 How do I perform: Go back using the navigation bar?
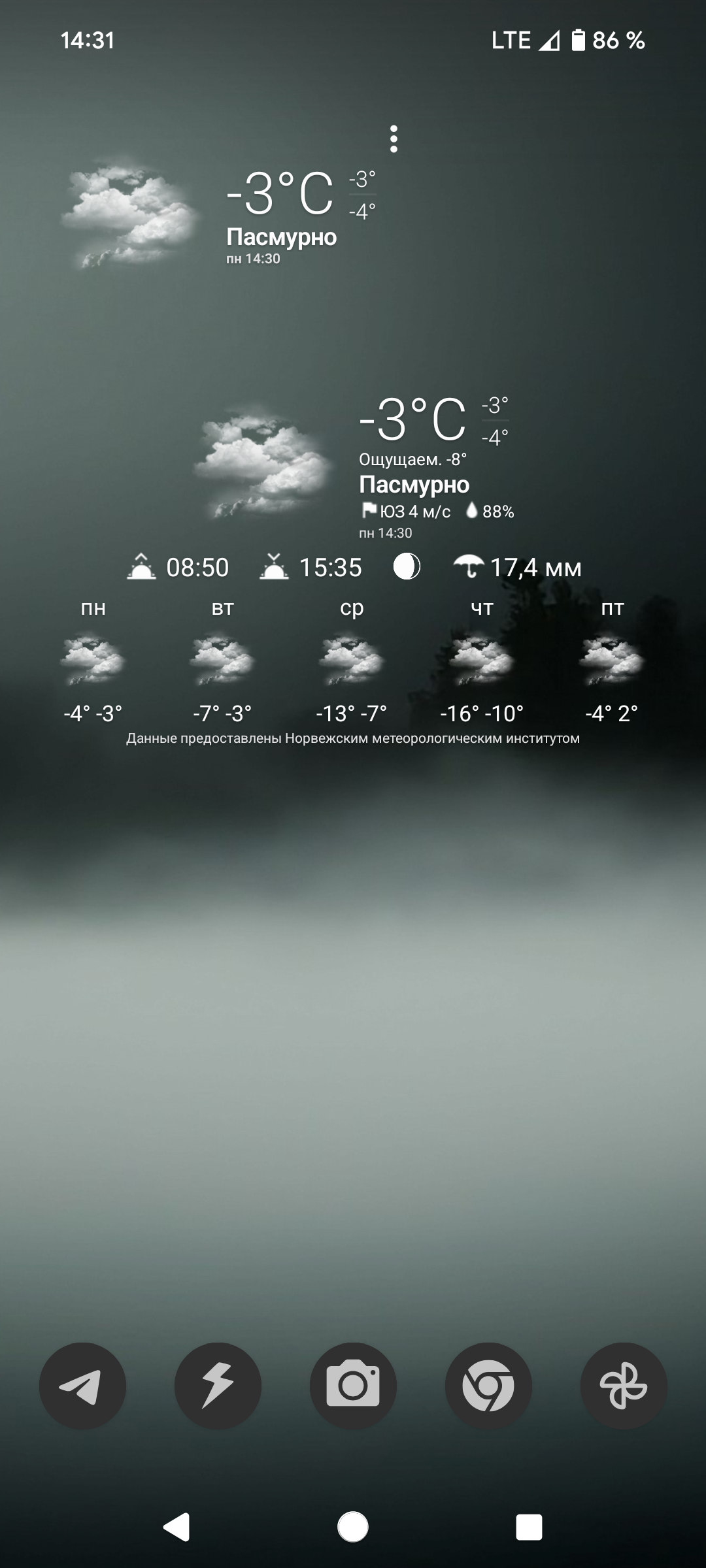click(176, 1527)
